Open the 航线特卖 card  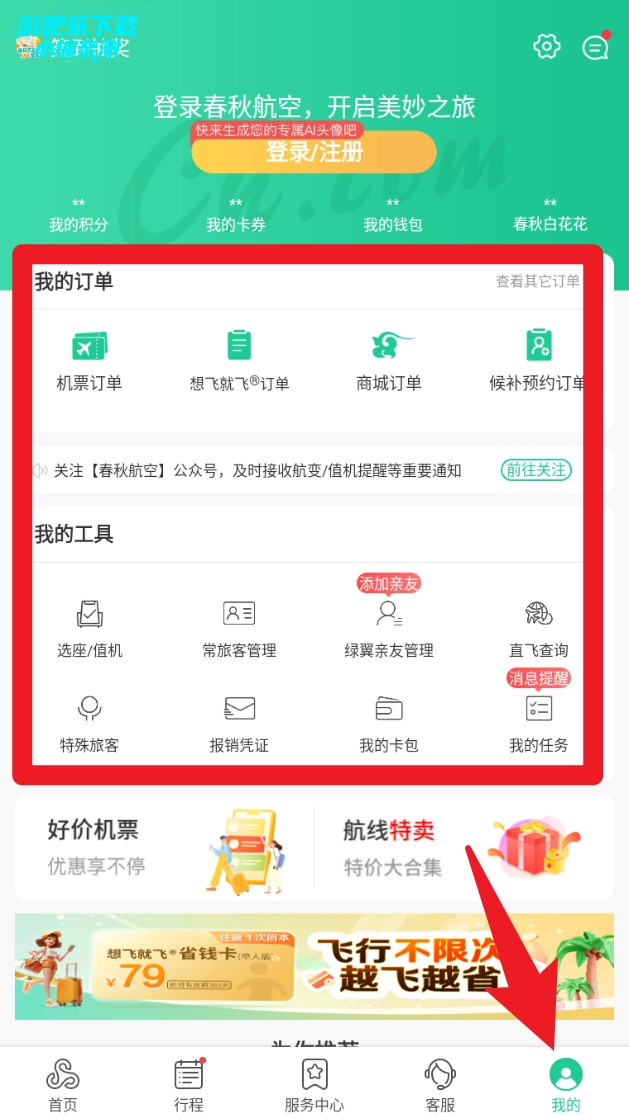point(463,846)
